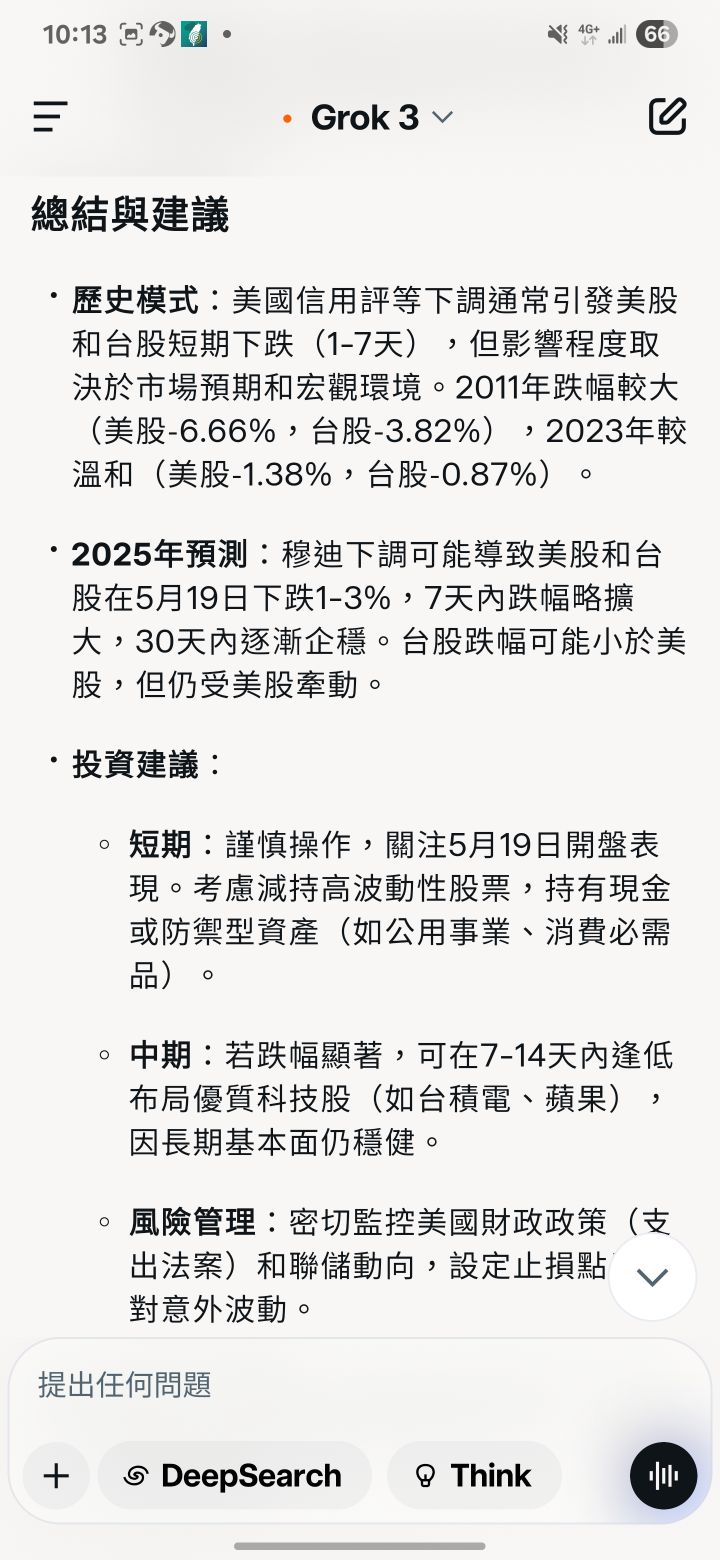Screen dimensions: 720x1560
Task: Jump to bottom of conversation
Action: point(652,1277)
